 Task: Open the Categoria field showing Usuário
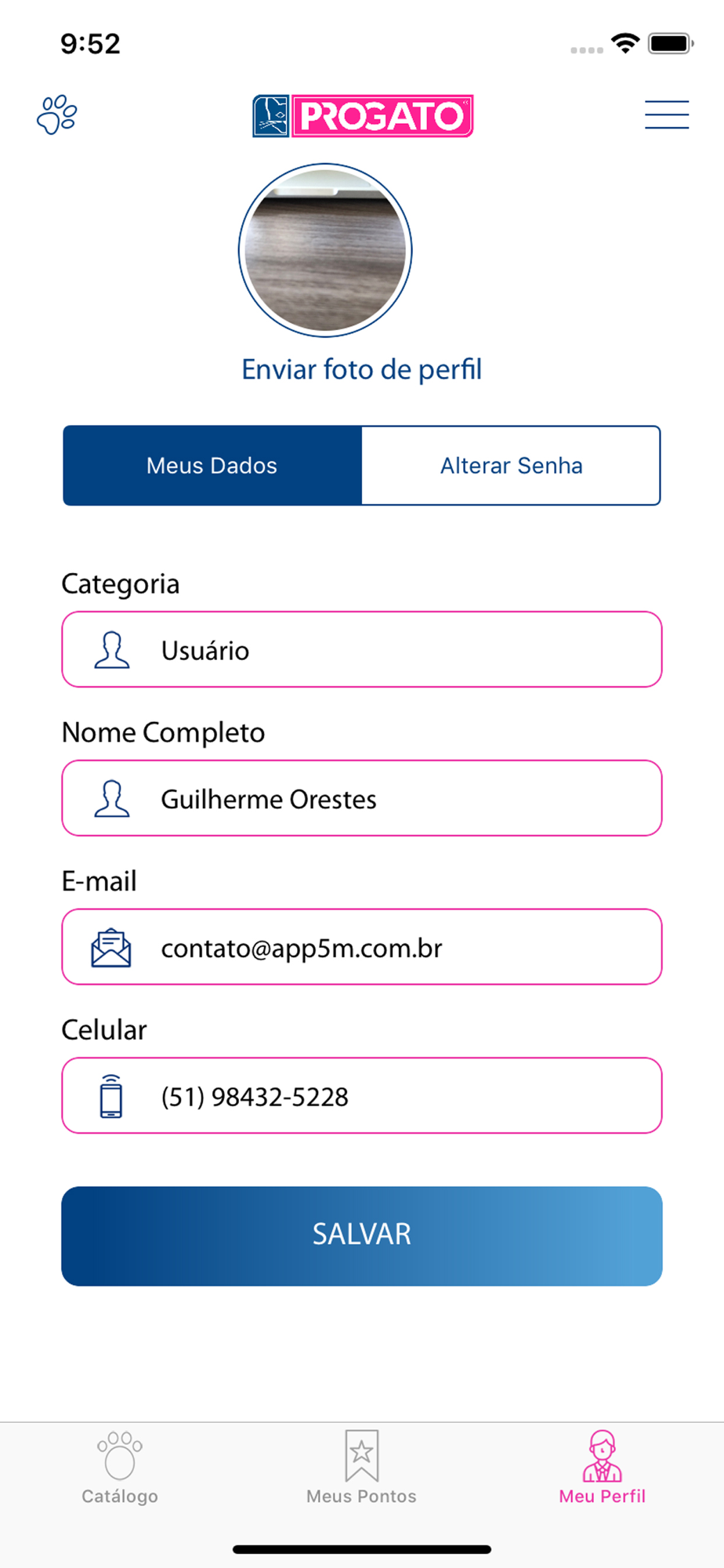click(x=362, y=649)
